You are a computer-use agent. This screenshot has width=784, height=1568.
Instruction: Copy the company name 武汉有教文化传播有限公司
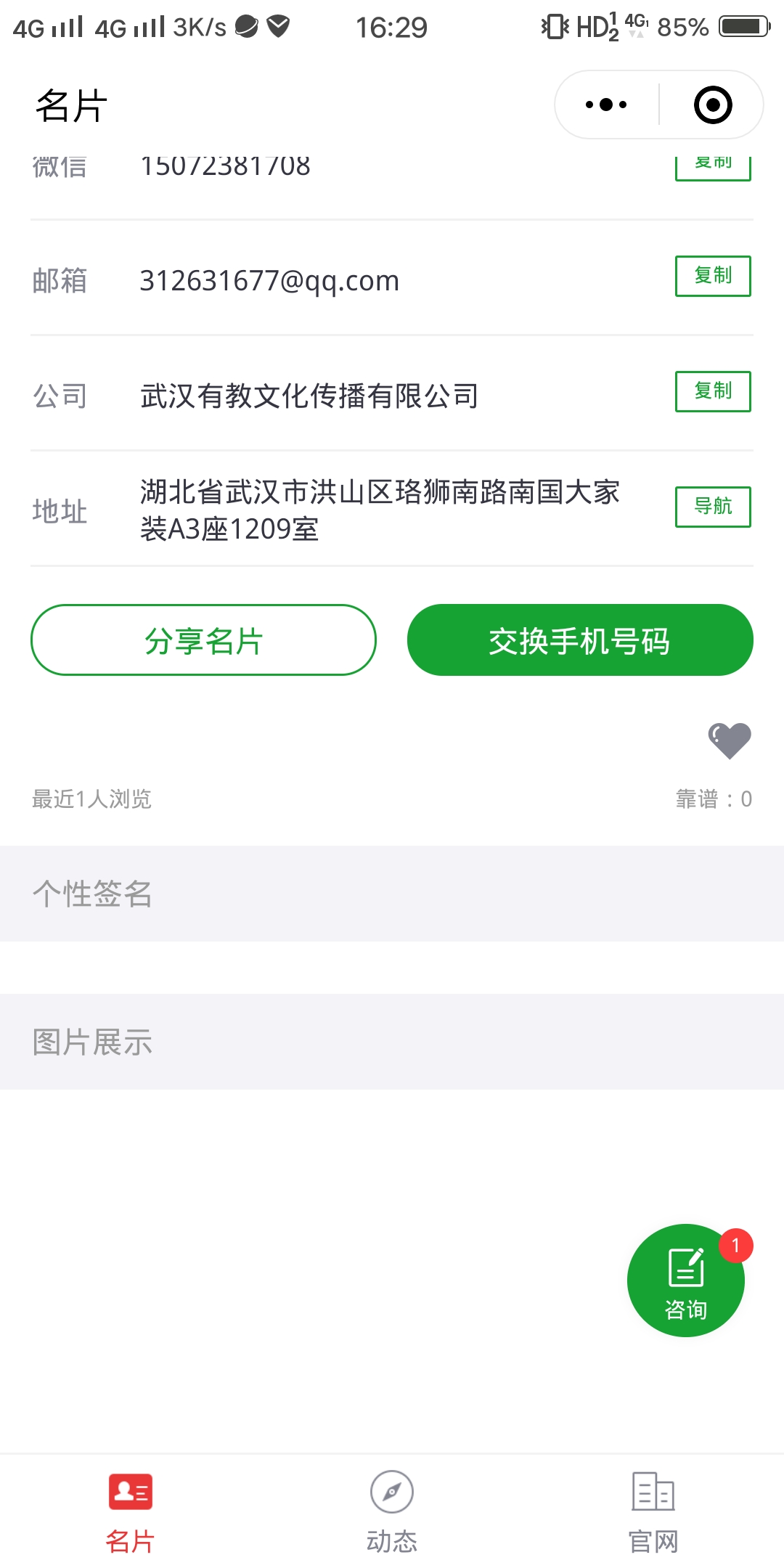pos(712,391)
